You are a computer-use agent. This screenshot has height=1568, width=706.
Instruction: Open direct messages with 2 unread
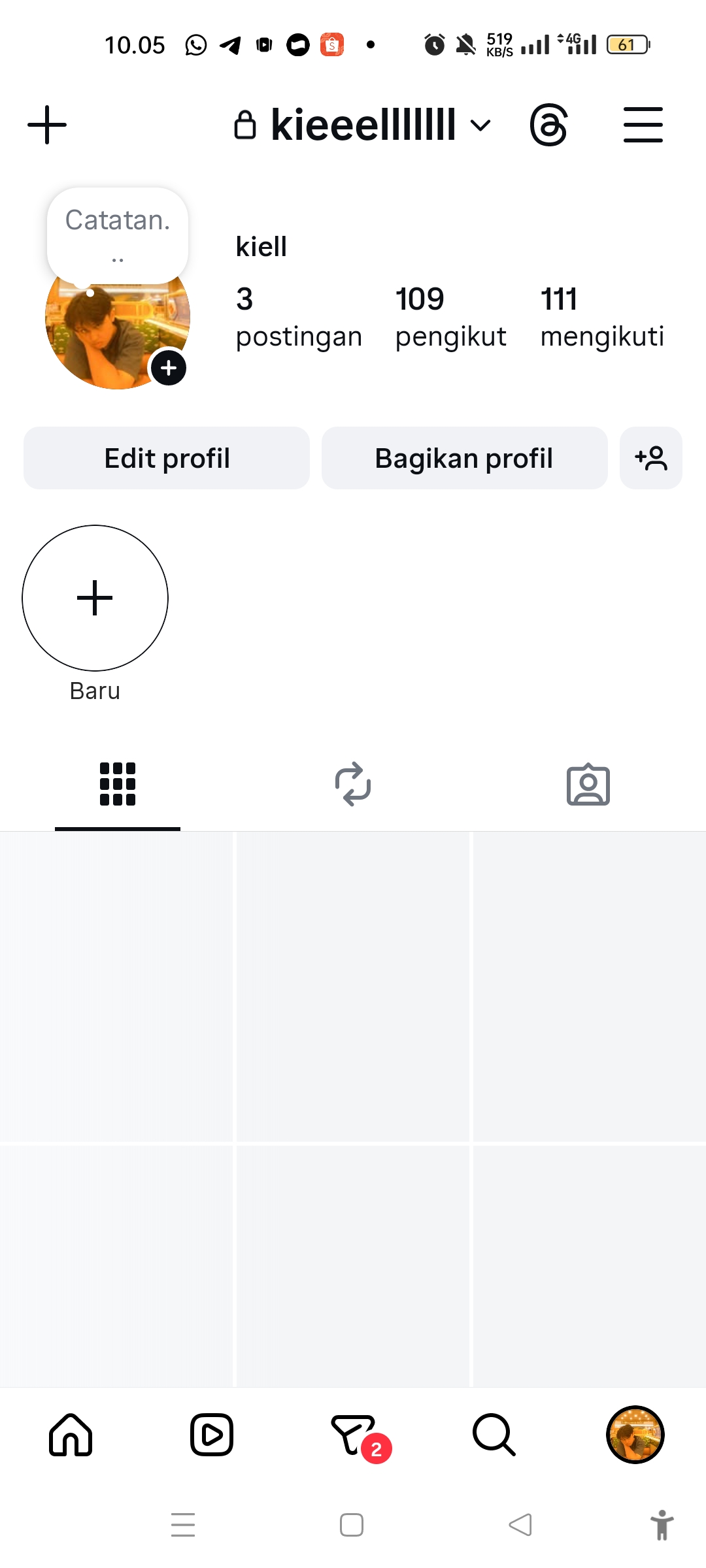pos(354,1435)
